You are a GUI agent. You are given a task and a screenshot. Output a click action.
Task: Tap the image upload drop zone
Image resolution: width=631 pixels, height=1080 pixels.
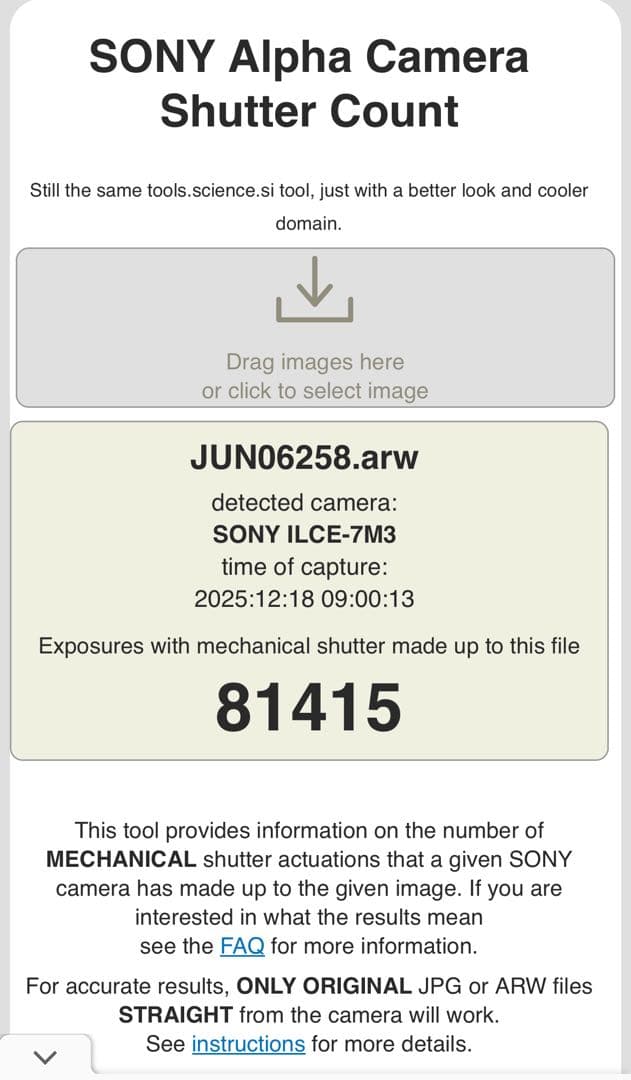315,328
